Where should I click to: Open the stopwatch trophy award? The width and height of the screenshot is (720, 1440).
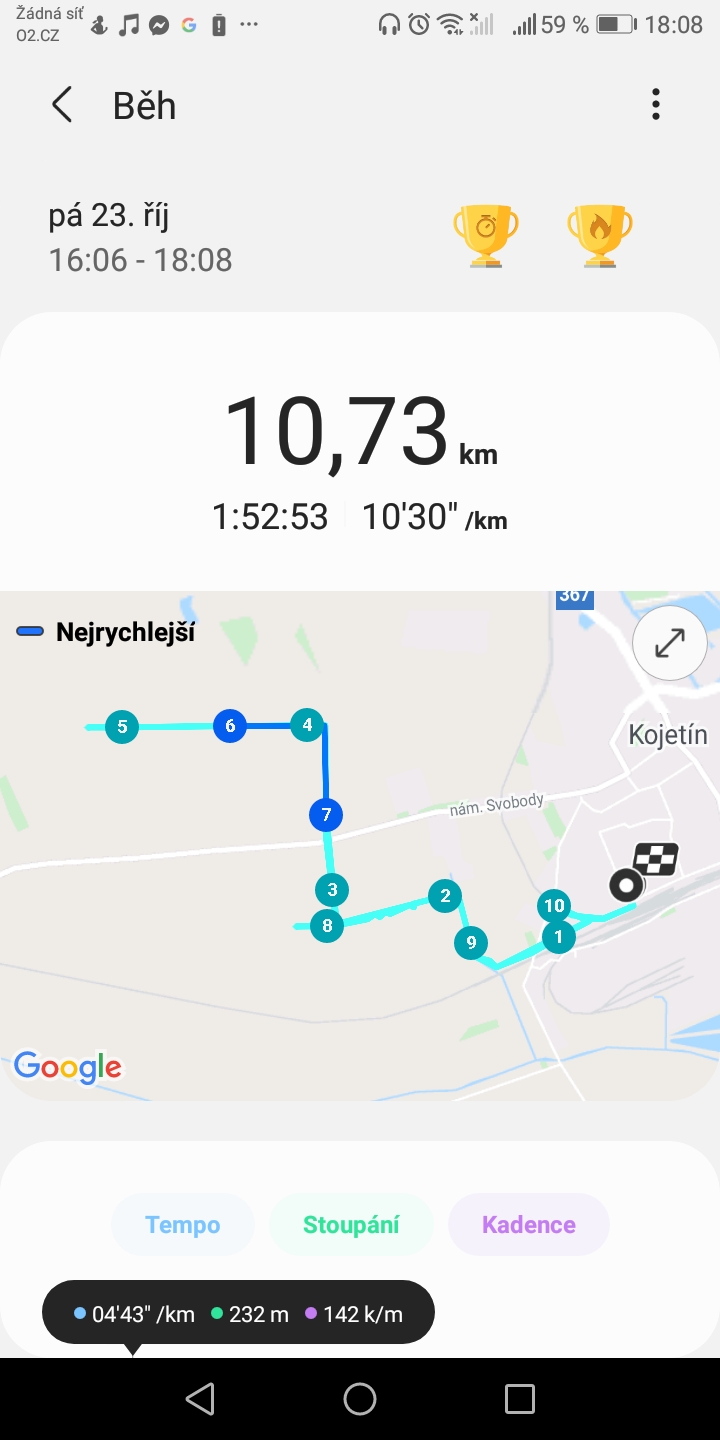(486, 236)
